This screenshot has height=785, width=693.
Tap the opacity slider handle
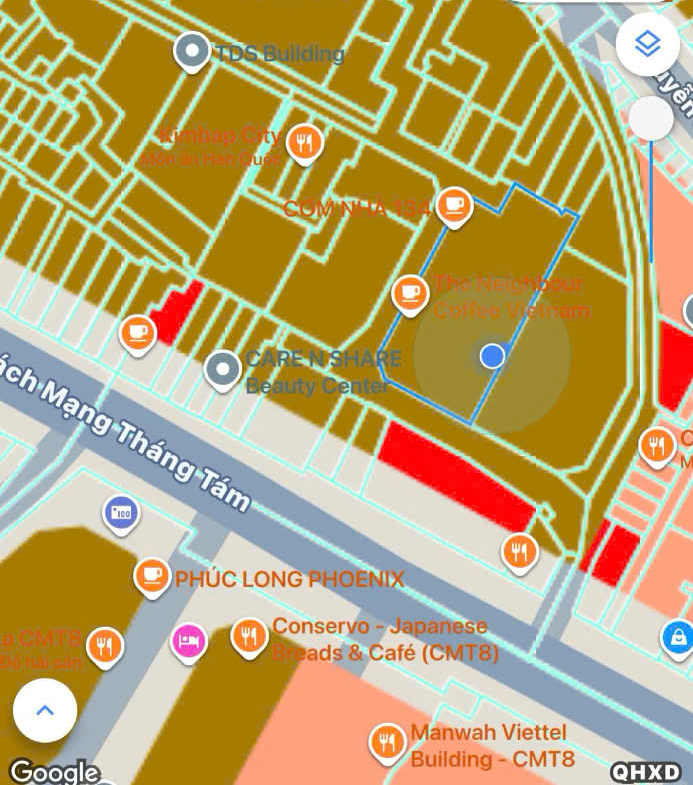[651, 120]
